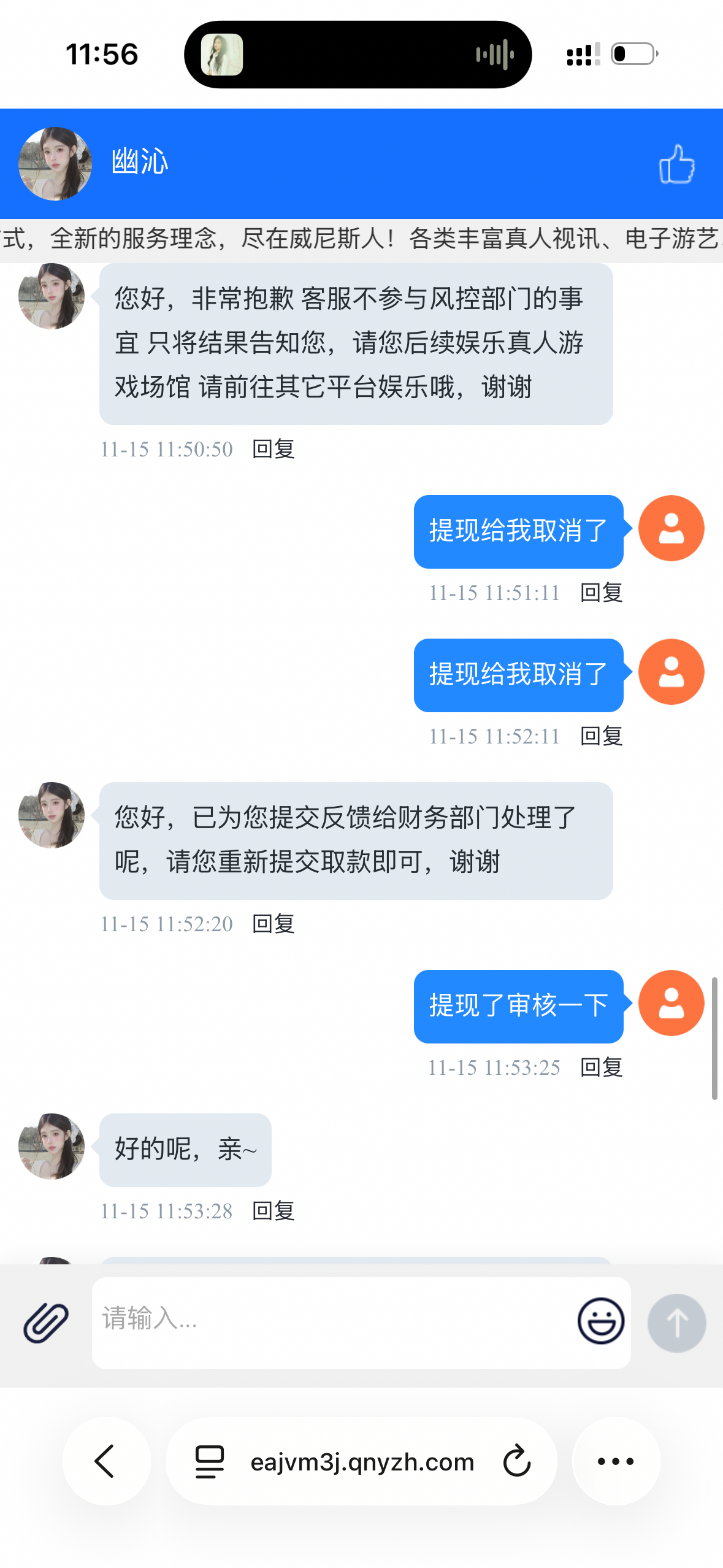This screenshot has height=1568, width=723.
Task: Click the thumbs-up rating icon
Action: [677, 164]
